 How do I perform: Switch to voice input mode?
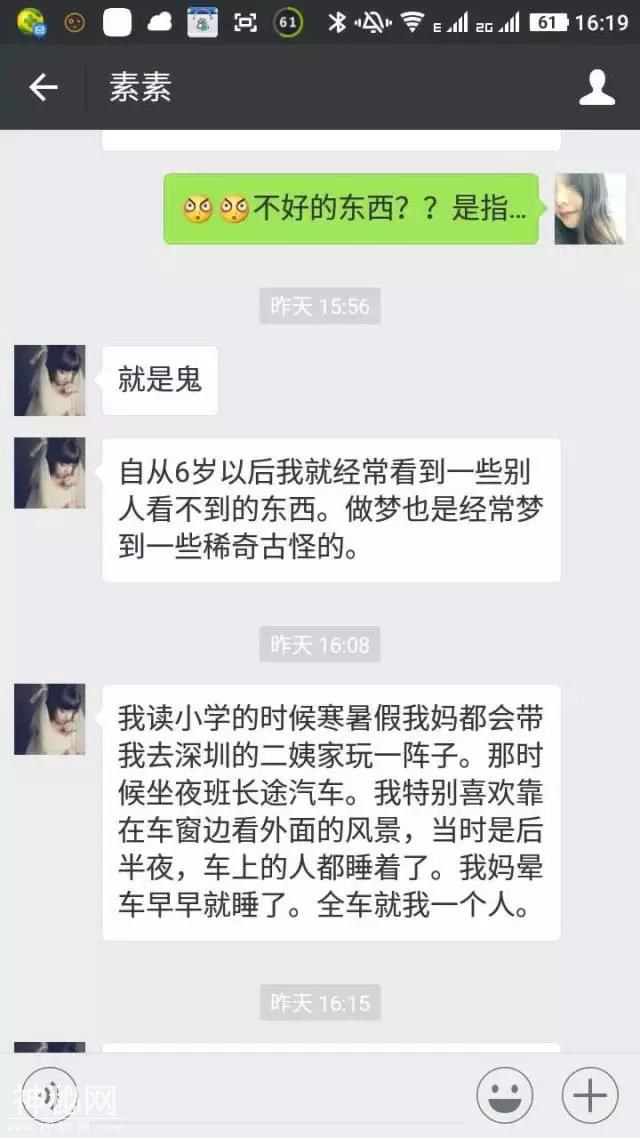(x=48, y=1095)
